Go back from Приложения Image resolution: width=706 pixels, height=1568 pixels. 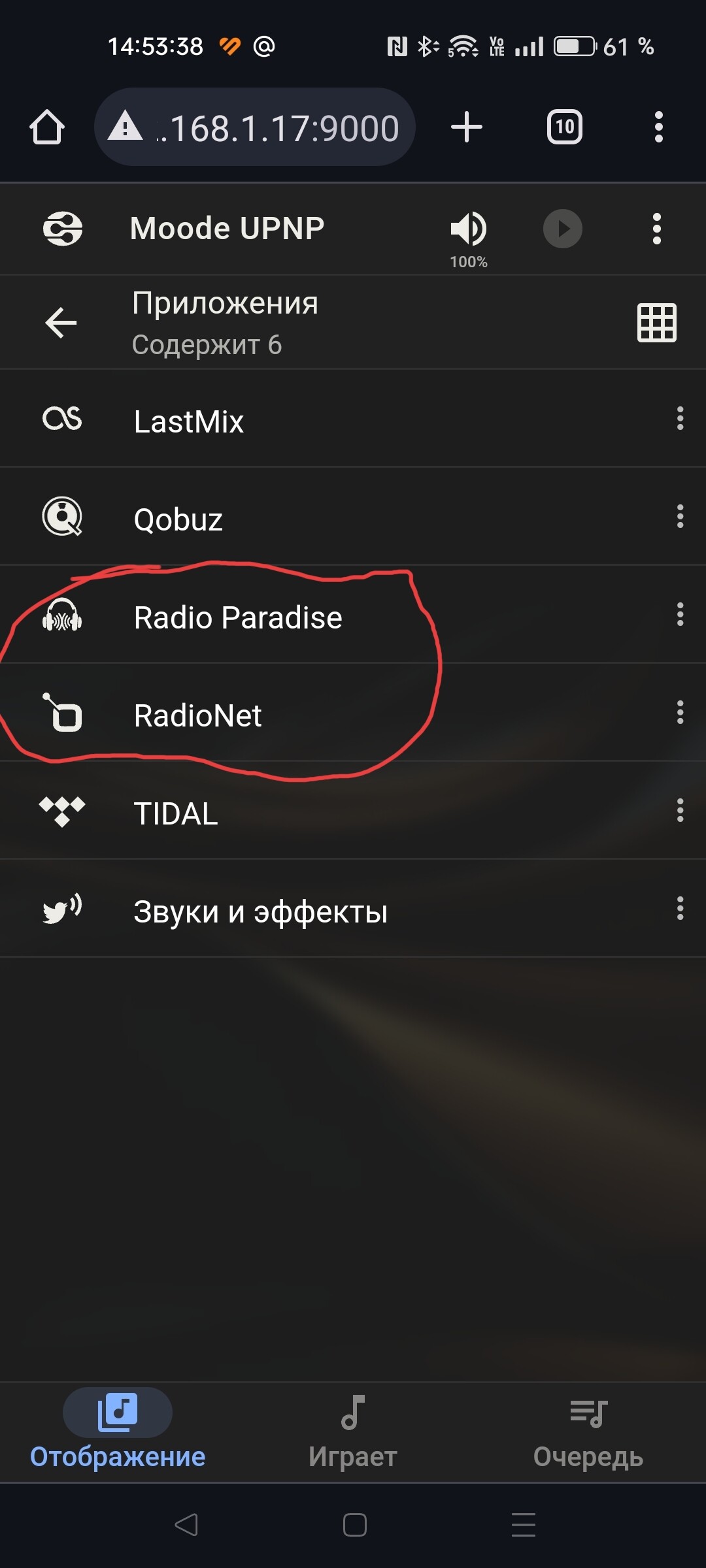(61, 323)
